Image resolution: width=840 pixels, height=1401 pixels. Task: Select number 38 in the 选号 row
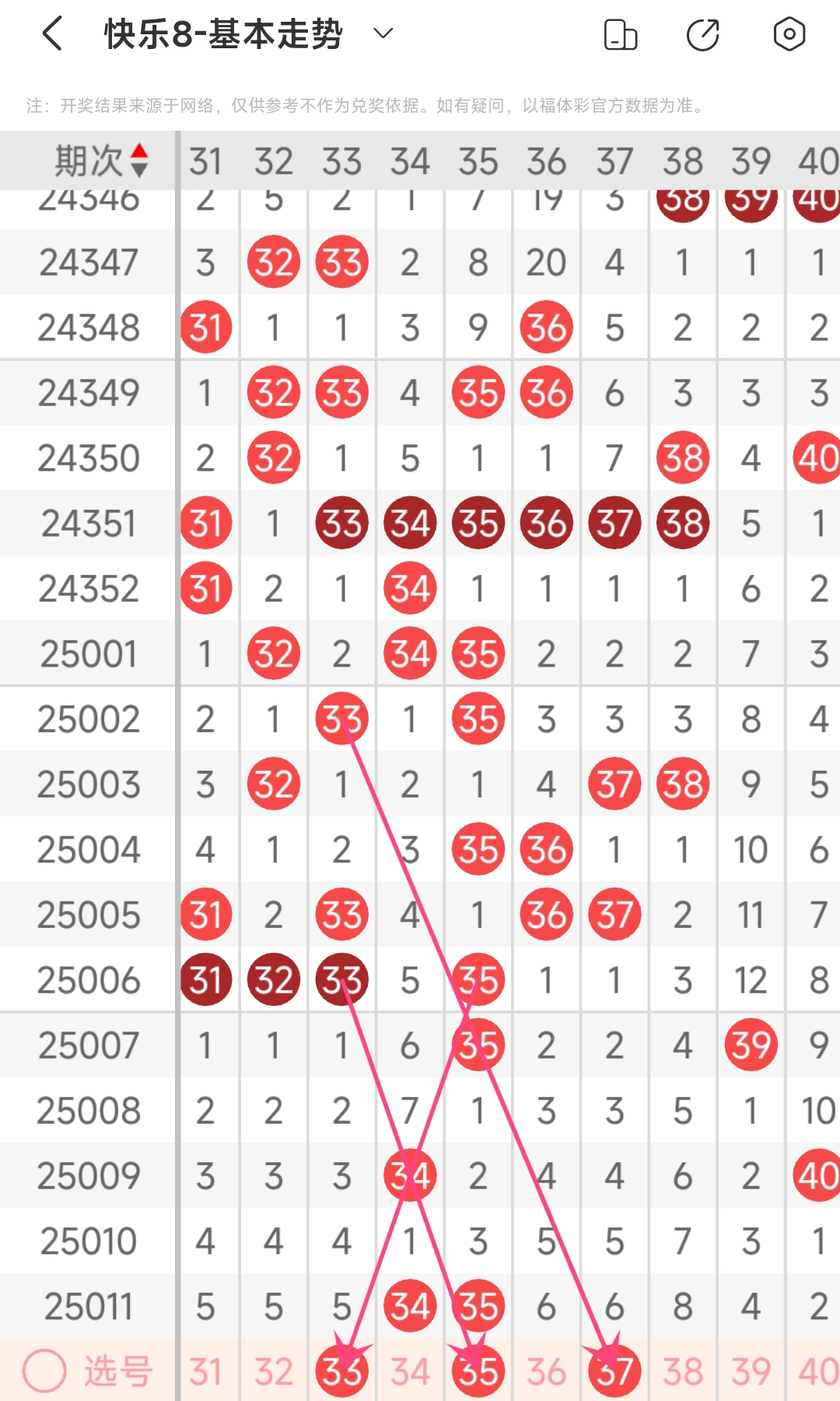682,1371
